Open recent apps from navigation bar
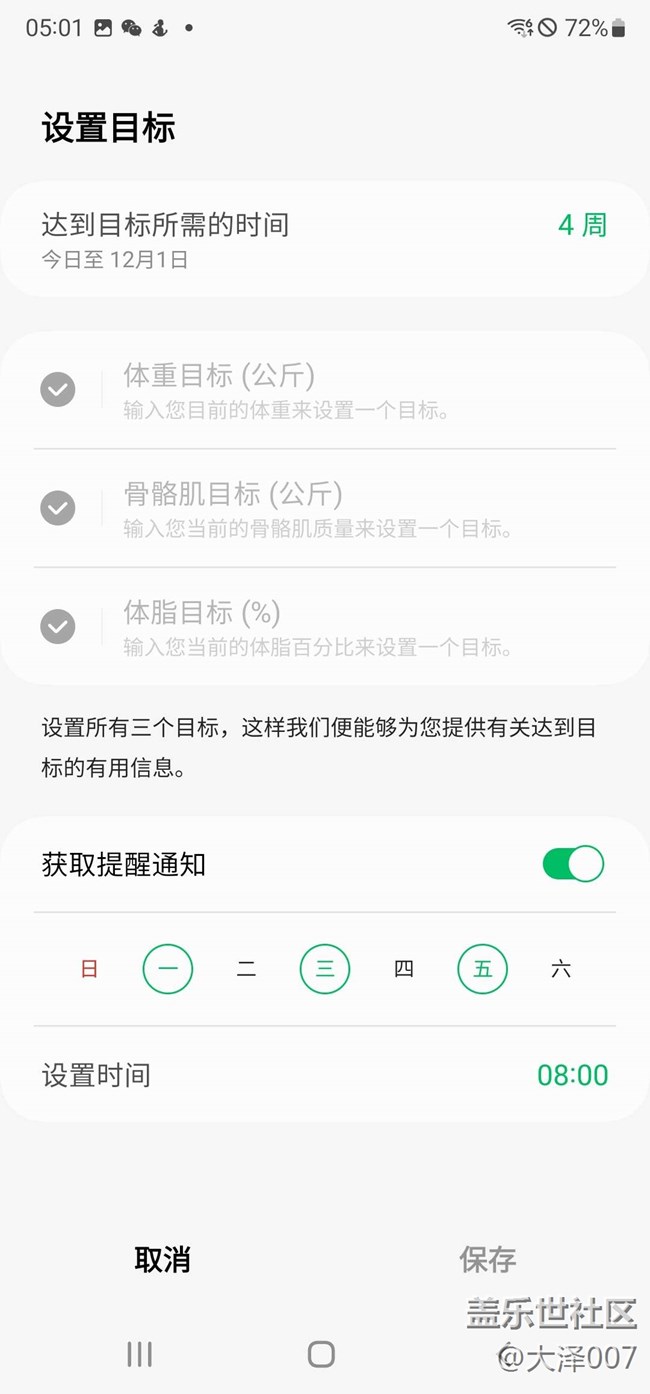 click(x=140, y=1354)
